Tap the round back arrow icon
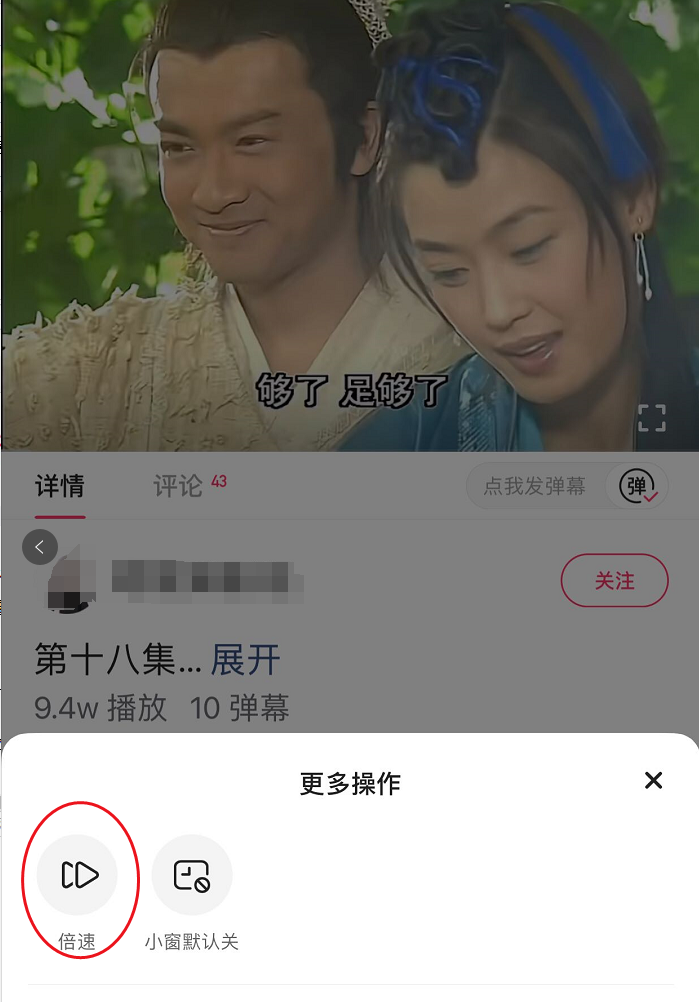This screenshot has height=1002, width=699. 40,547
